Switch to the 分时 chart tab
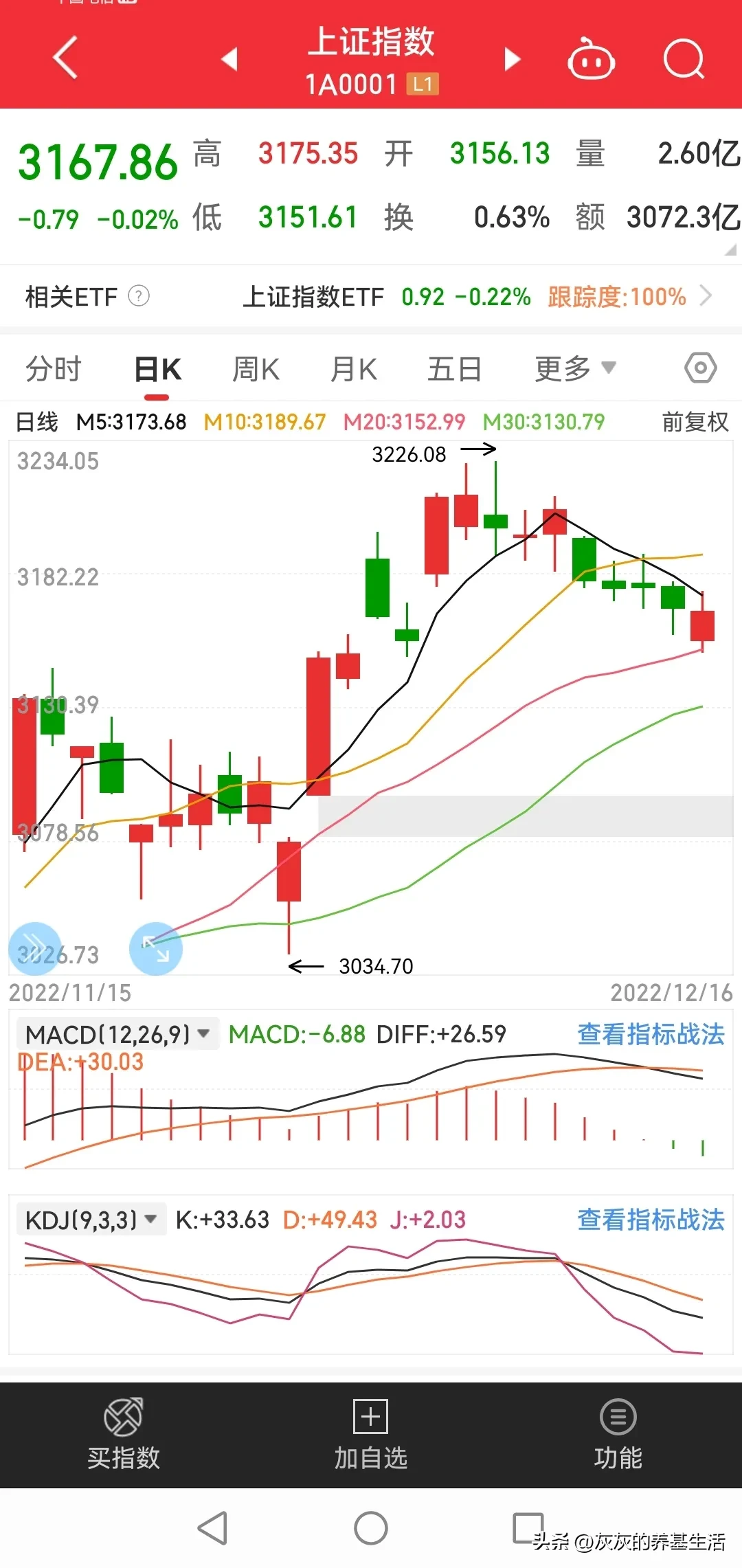742x1568 pixels. click(54, 369)
